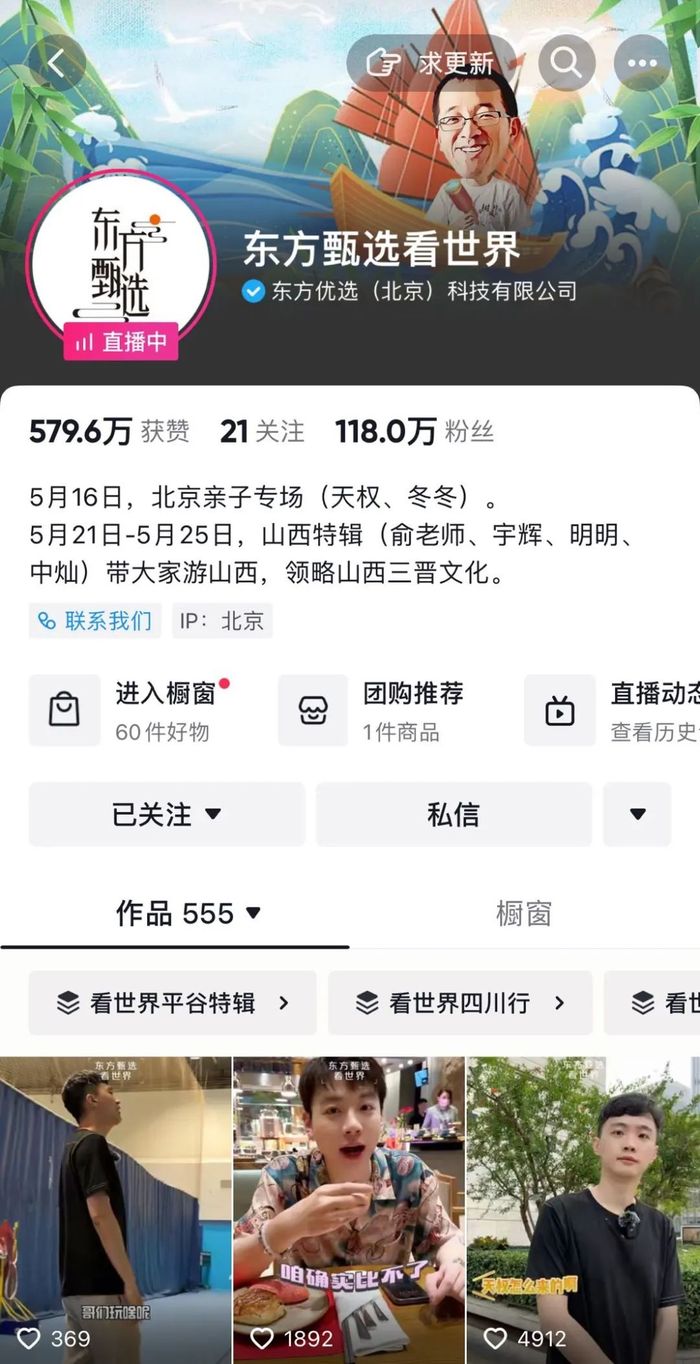Open the 看世界四川行 collection

coord(460,1003)
